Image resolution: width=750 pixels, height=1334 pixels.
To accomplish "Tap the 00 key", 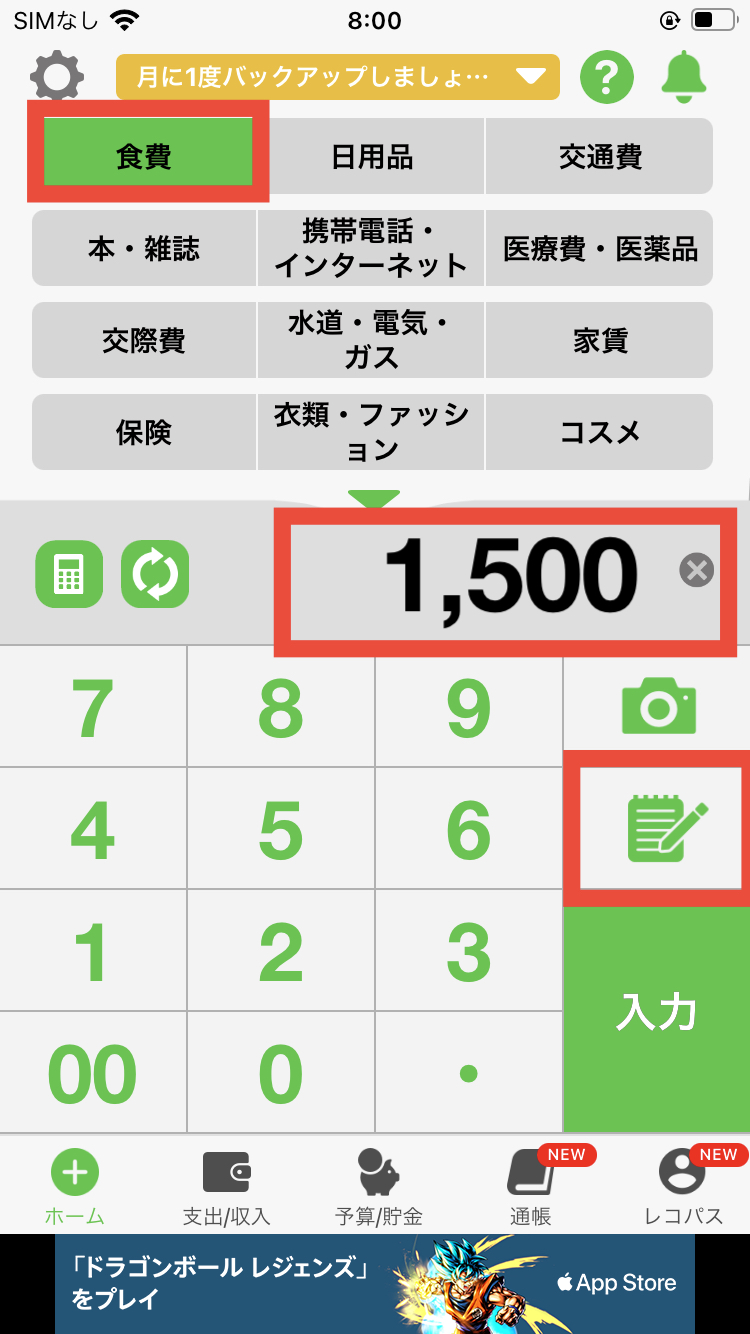I will click(x=92, y=1075).
